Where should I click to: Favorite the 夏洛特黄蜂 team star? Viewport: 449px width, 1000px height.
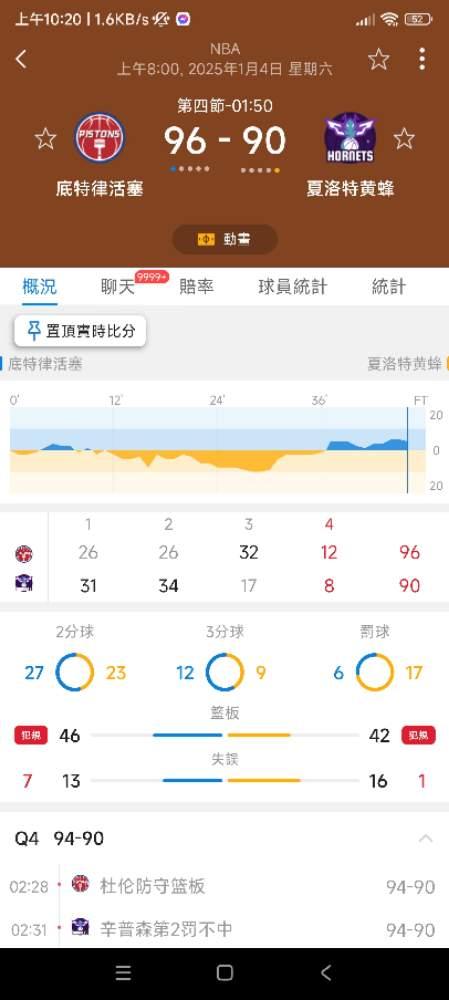pos(404,138)
